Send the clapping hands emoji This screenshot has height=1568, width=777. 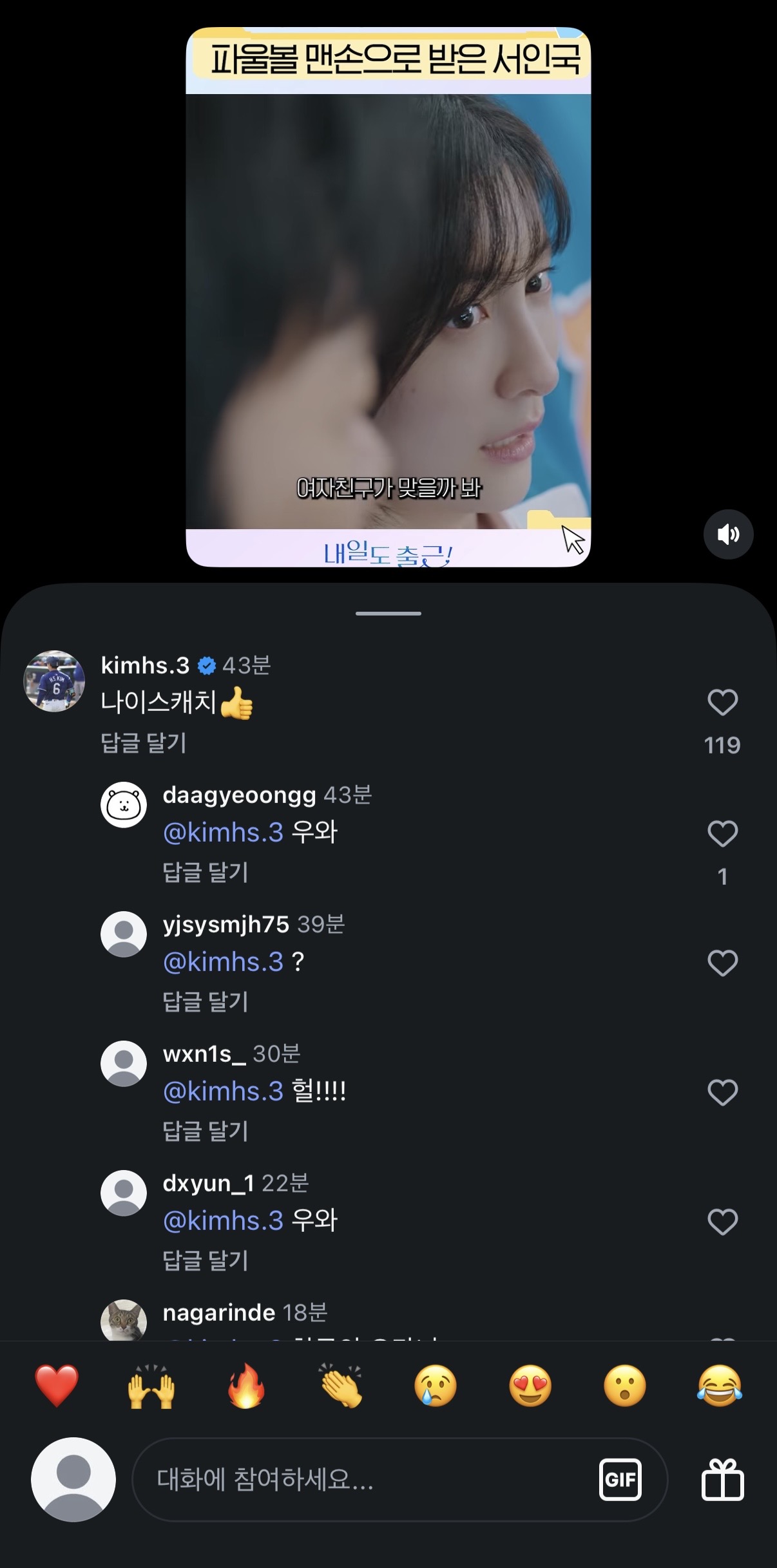click(341, 1386)
